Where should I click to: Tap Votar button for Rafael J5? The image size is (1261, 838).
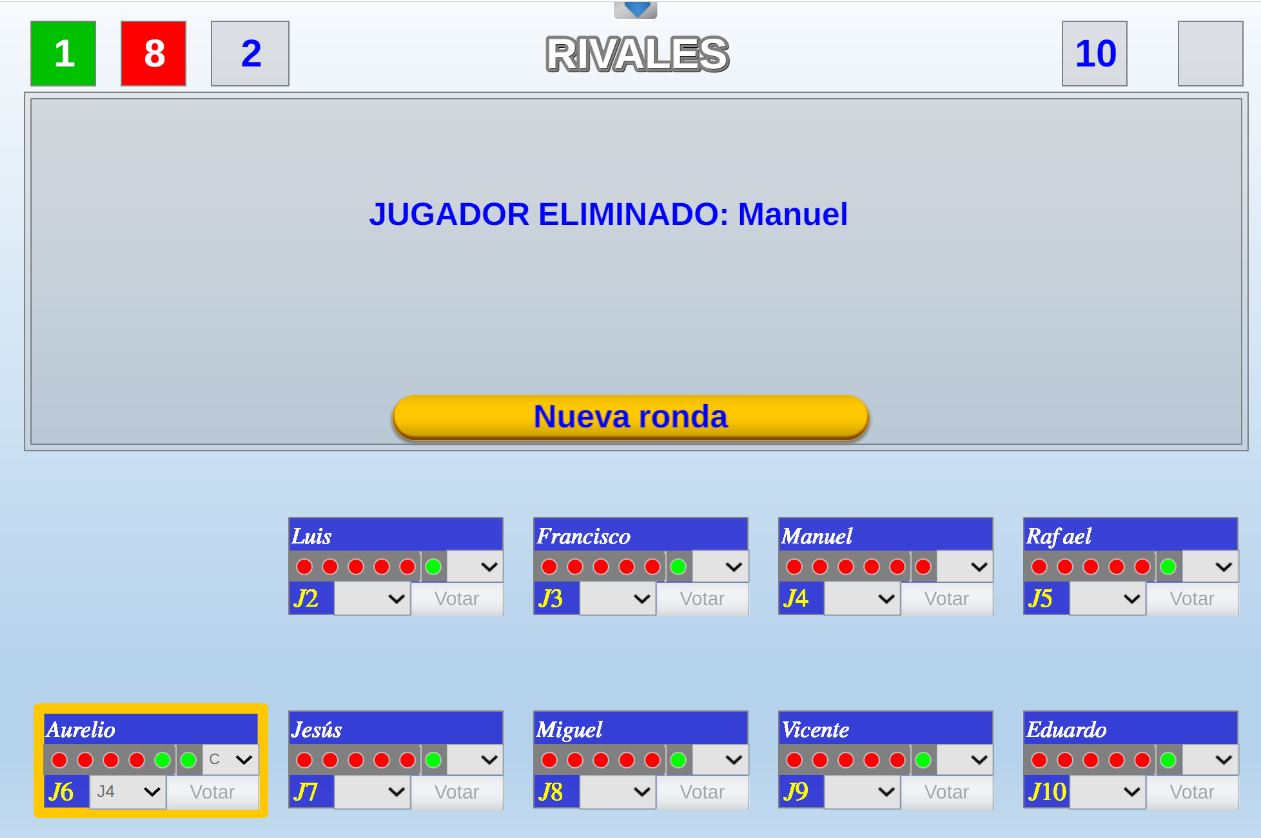coord(1192,599)
